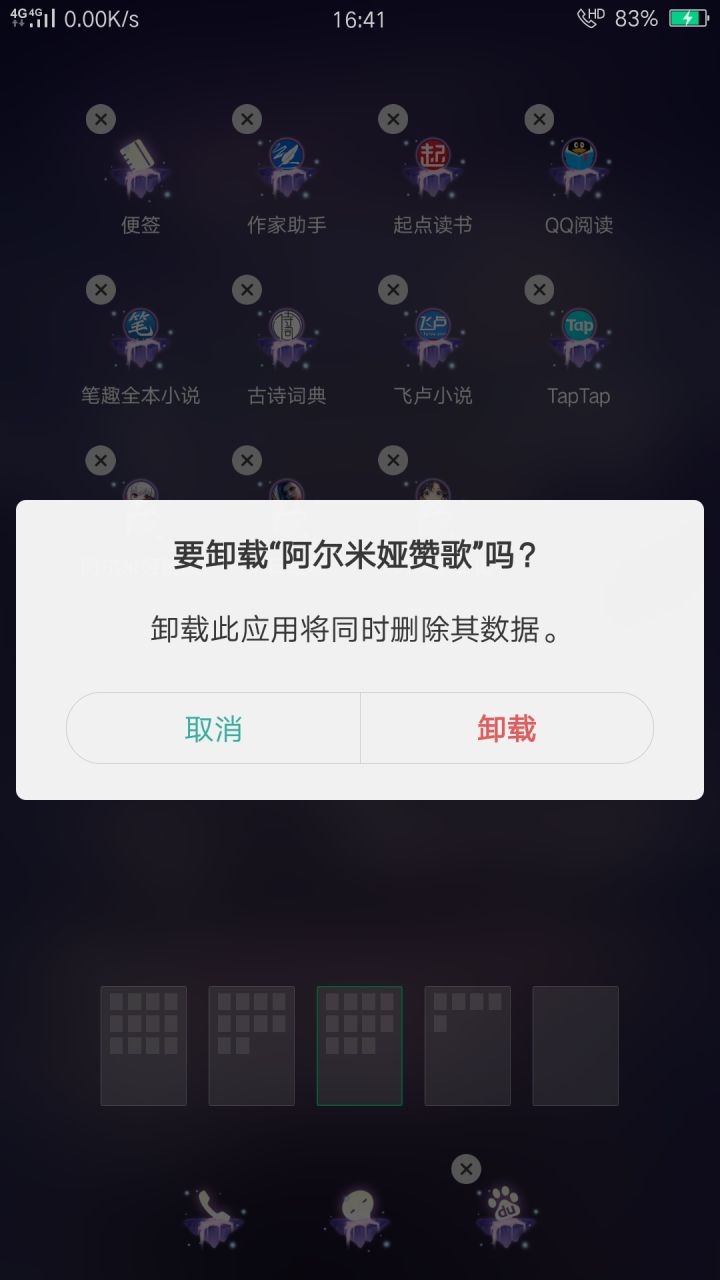Viewport: 720px width, 1280px height.
Task: Tap the uninstall badge on 便签
Action: coord(100,119)
